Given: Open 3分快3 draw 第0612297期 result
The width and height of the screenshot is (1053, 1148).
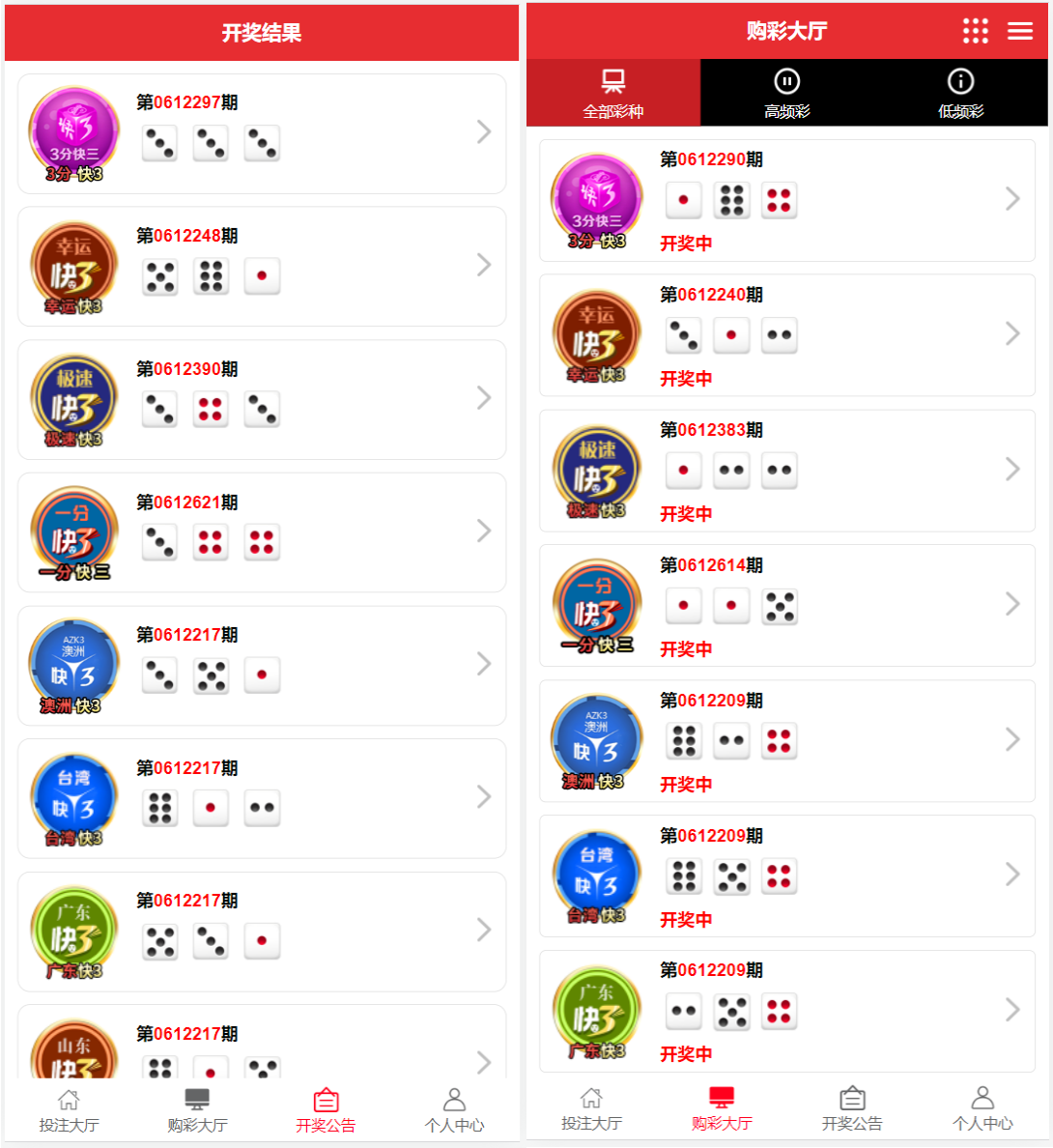Looking at the screenshot, I should click(x=262, y=134).
